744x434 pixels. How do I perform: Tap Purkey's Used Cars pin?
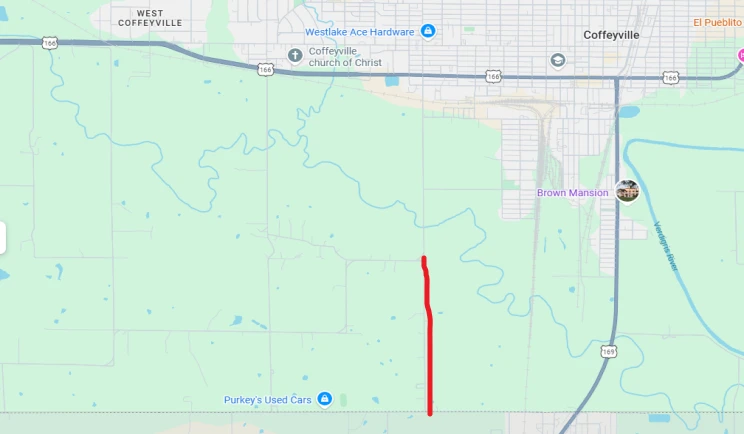(x=324, y=399)
